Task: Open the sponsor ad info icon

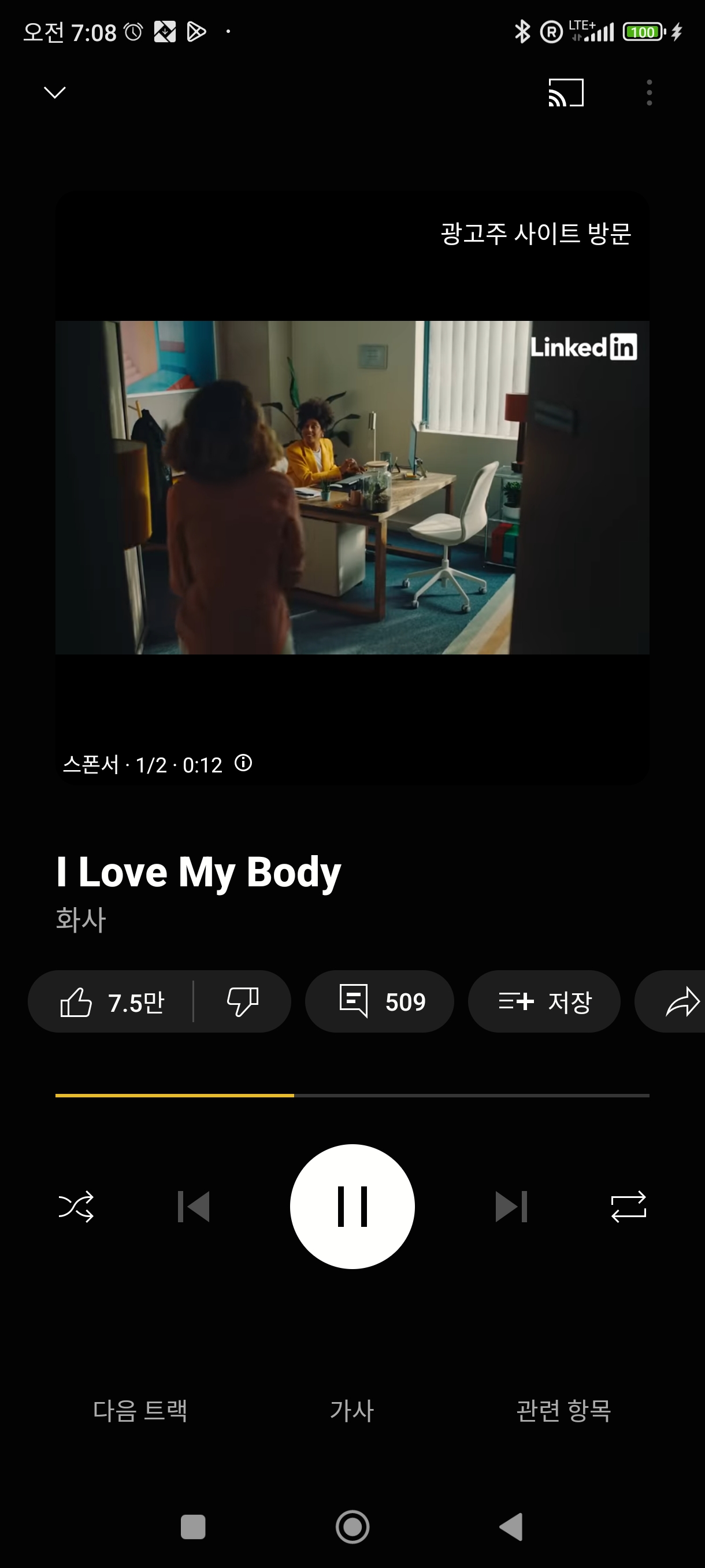Action: (243, 763)
